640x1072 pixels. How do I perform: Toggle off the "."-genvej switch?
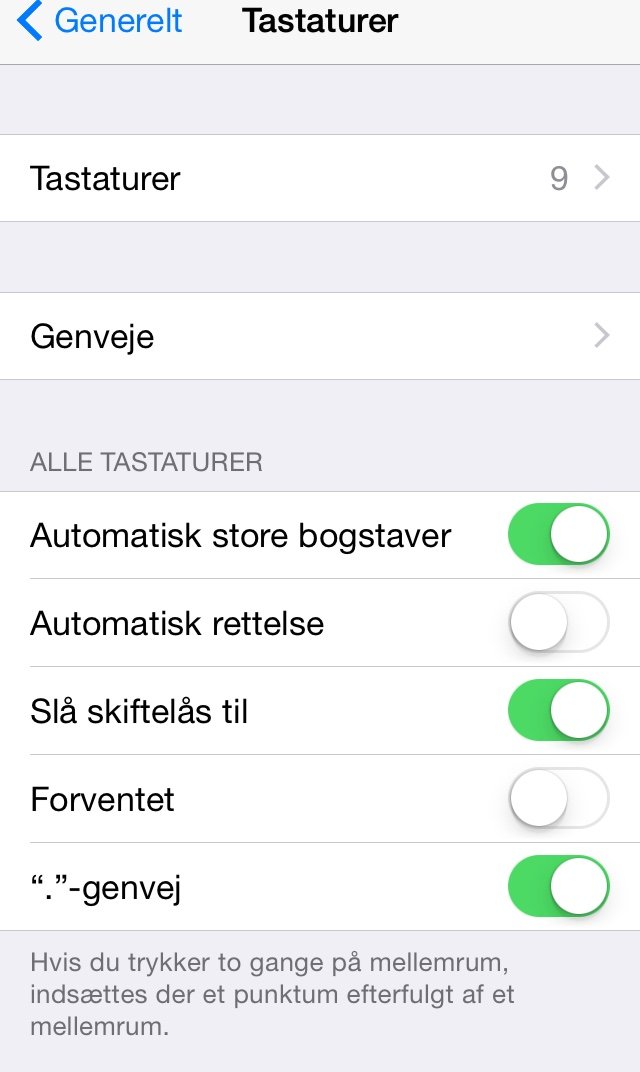558,887
